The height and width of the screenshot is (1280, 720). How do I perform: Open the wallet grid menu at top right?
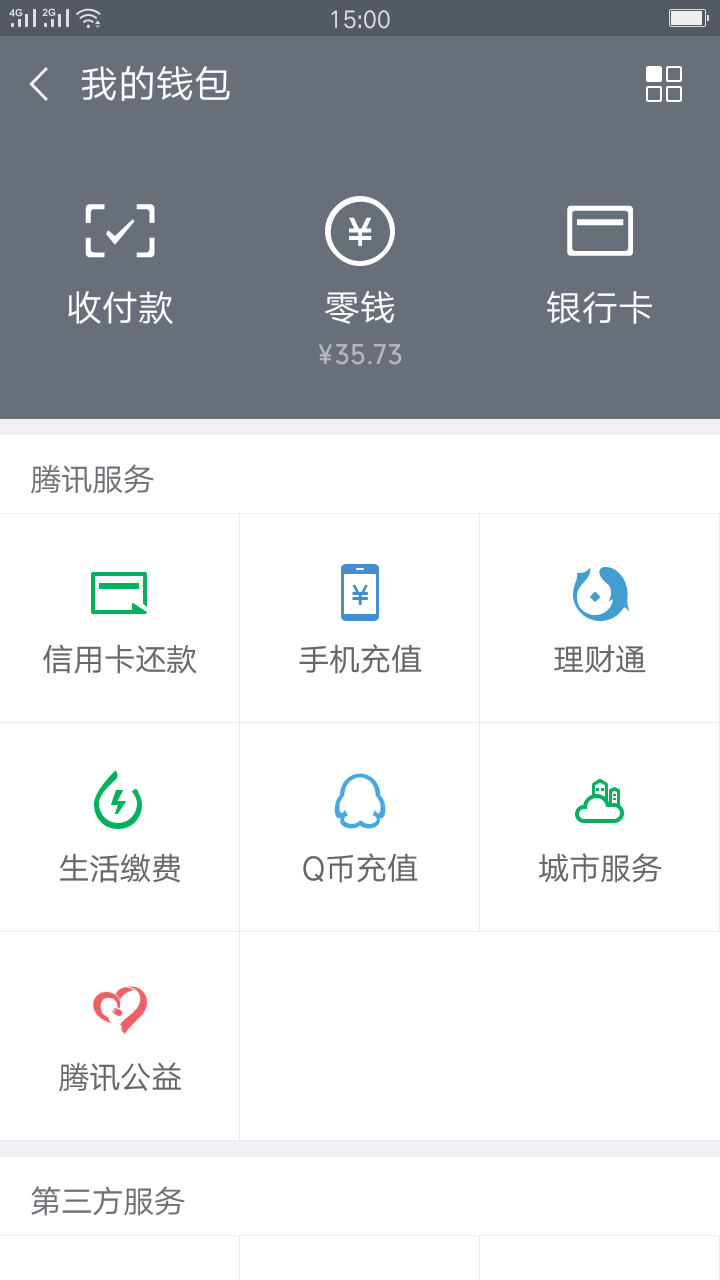pyautogui.click(x=663, y=85)
